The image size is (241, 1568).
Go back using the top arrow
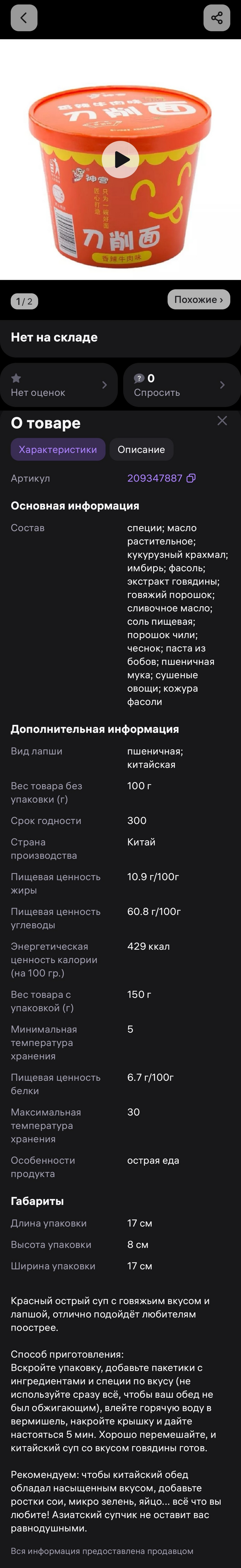(x=24, y=18)
